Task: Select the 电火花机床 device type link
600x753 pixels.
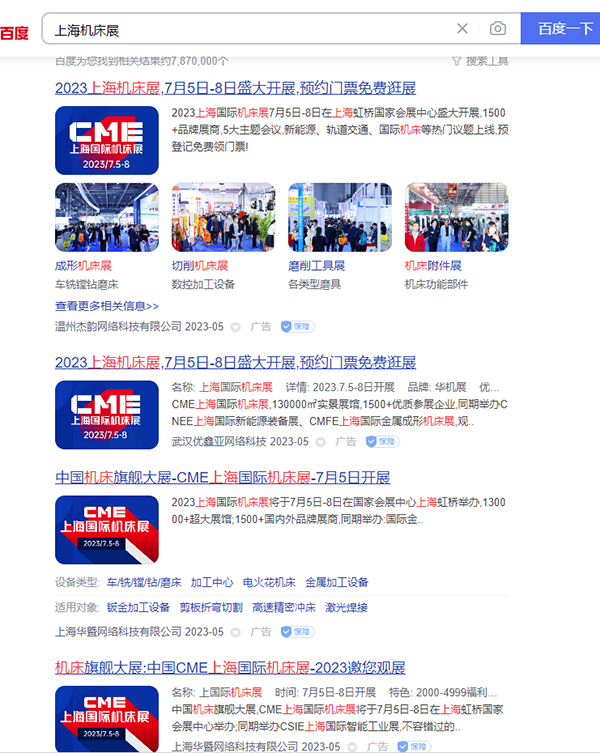Action: coord(269,582)
